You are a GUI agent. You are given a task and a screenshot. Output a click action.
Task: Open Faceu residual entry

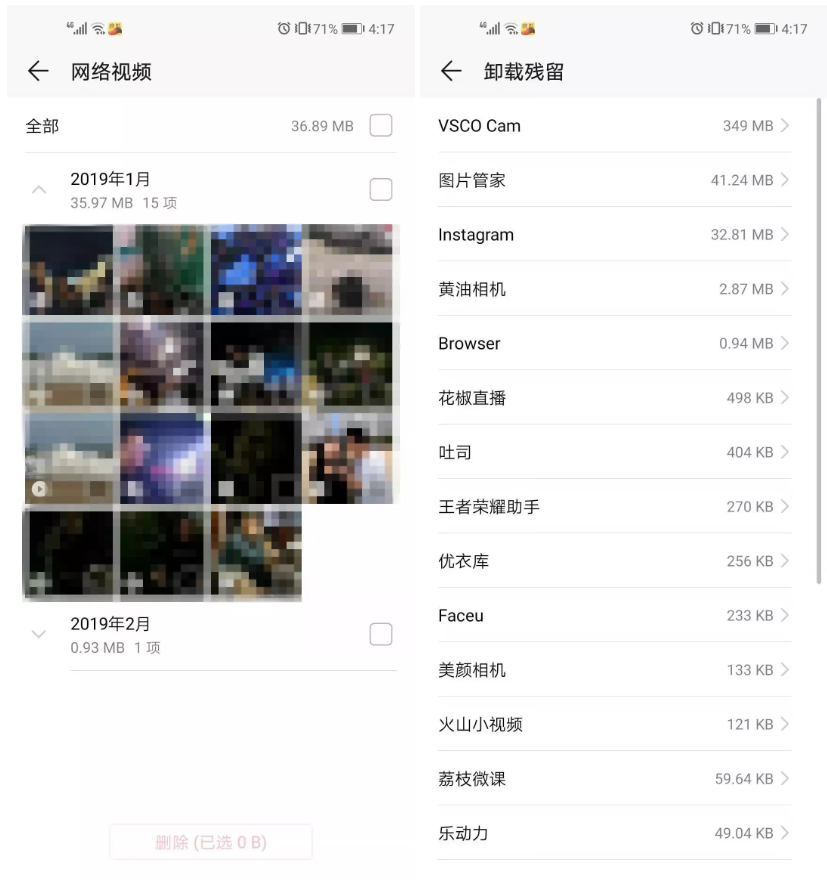coord(614,616)
